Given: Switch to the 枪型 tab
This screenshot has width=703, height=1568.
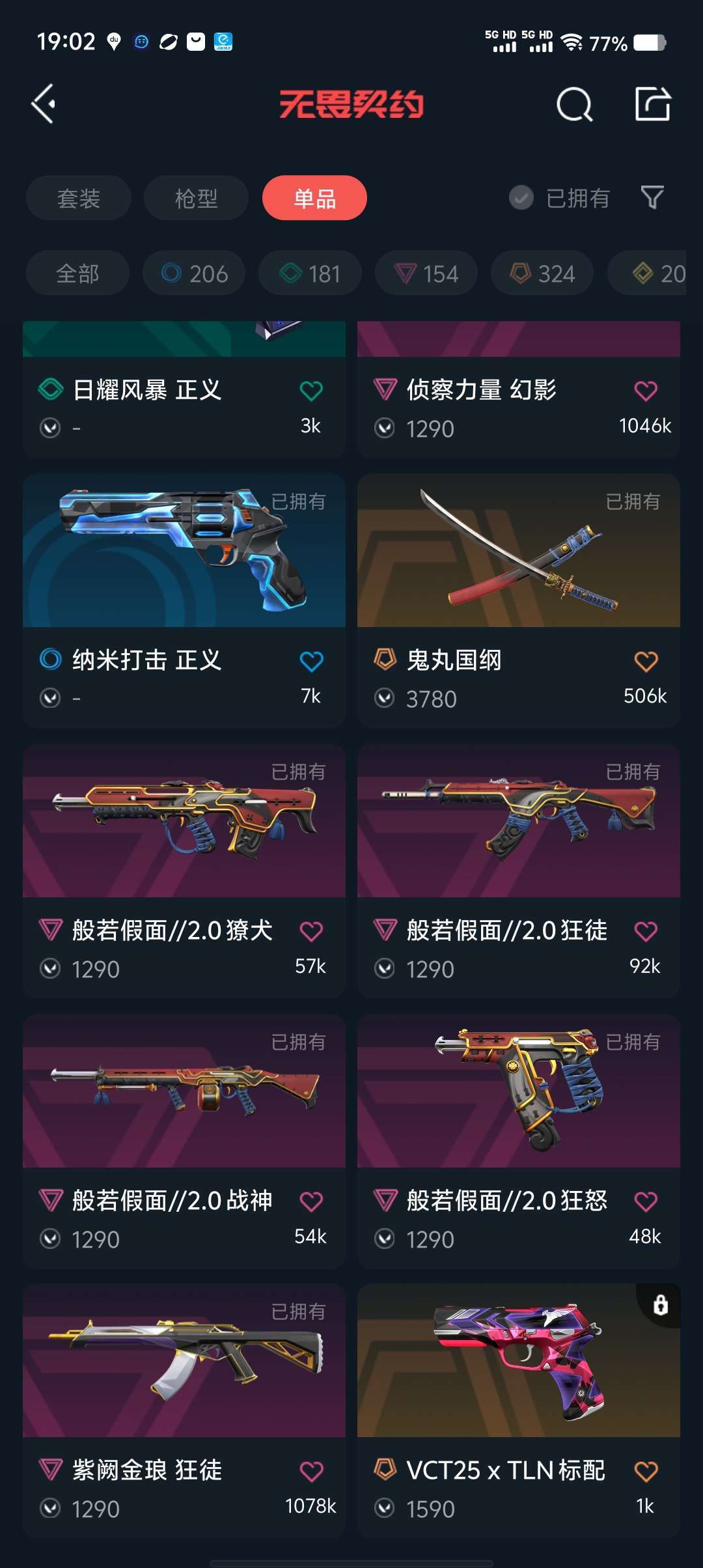Looking at the screenshot, I should point(196,198).
